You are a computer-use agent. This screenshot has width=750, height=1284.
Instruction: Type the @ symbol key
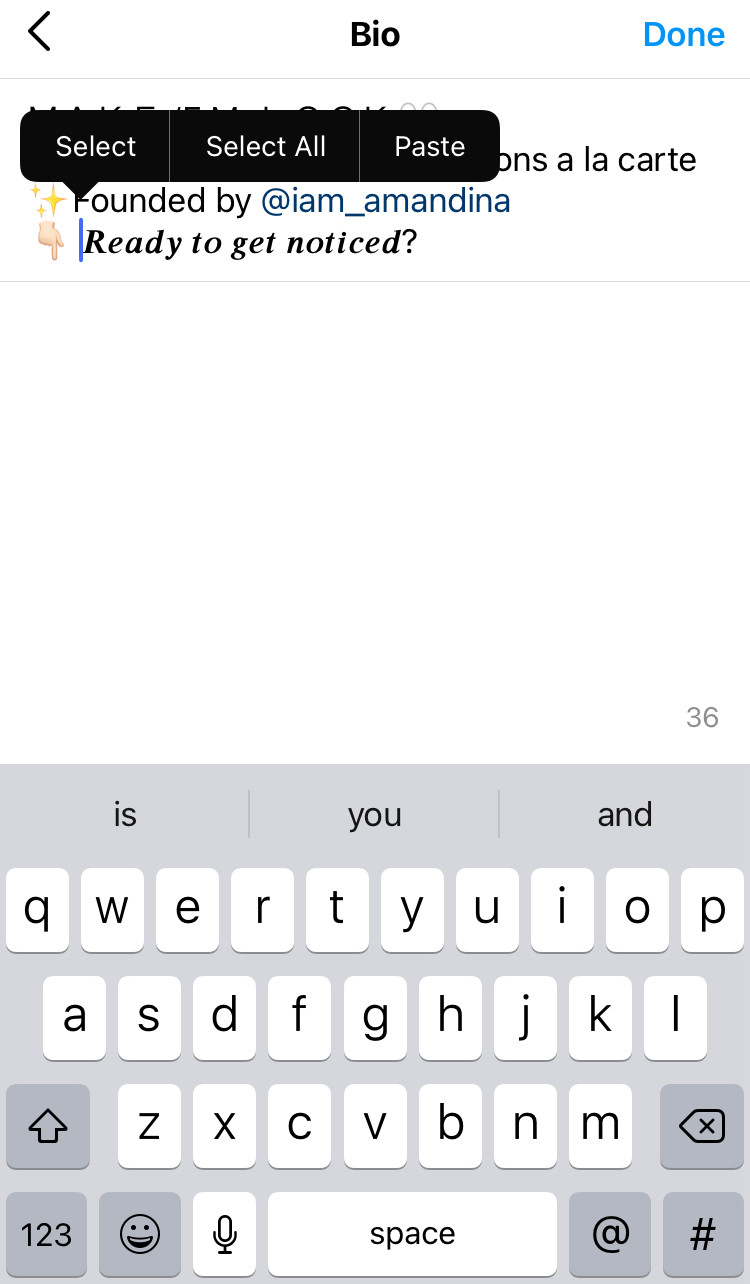(610, 1234)
